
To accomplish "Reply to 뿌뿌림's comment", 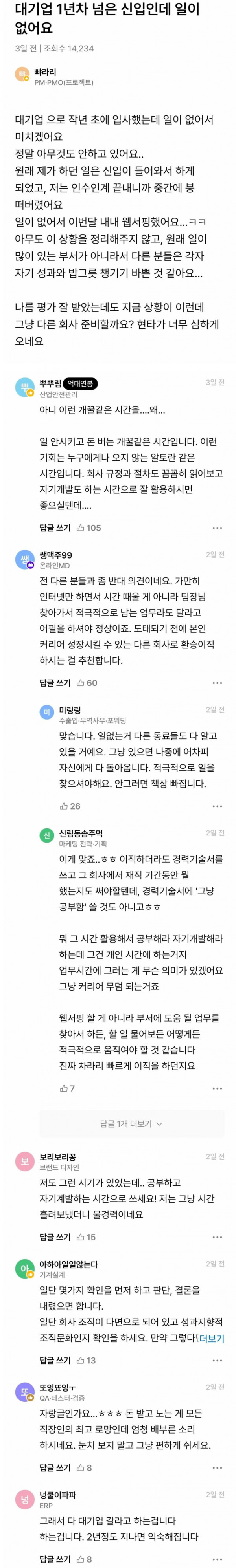I will pyautogui.click(x=55, y=528).
